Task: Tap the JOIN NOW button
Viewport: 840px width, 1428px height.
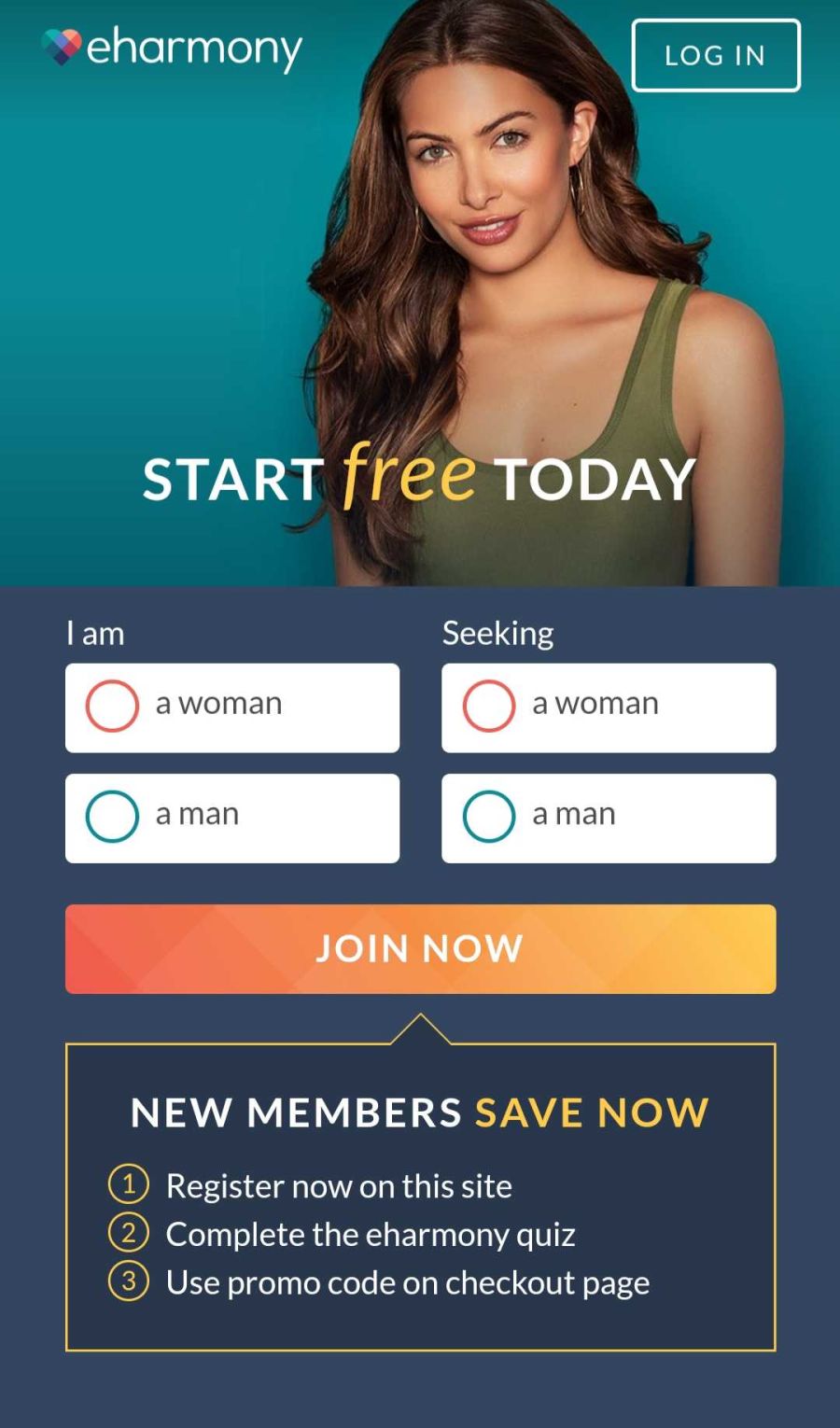Action: point(420,948)
